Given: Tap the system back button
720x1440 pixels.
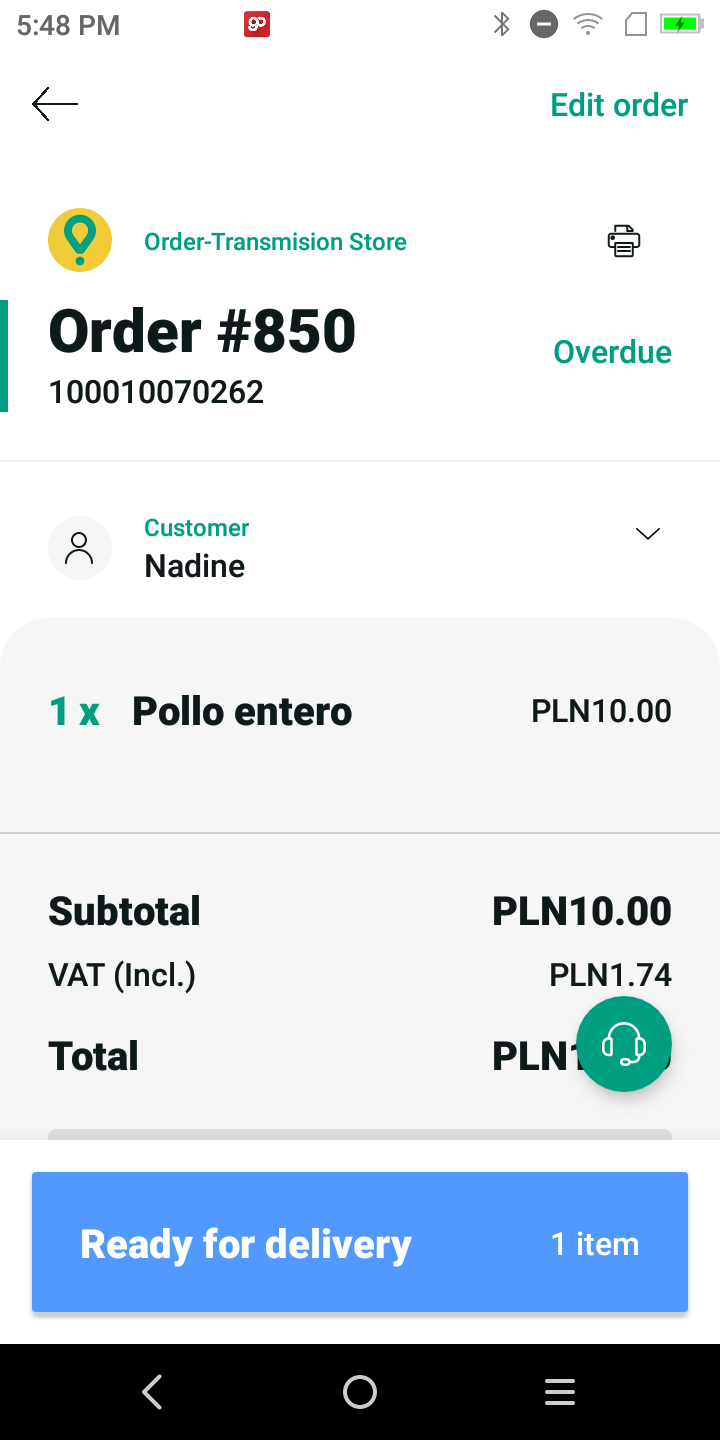Looking at the screenshot, I should point(152,1392).
